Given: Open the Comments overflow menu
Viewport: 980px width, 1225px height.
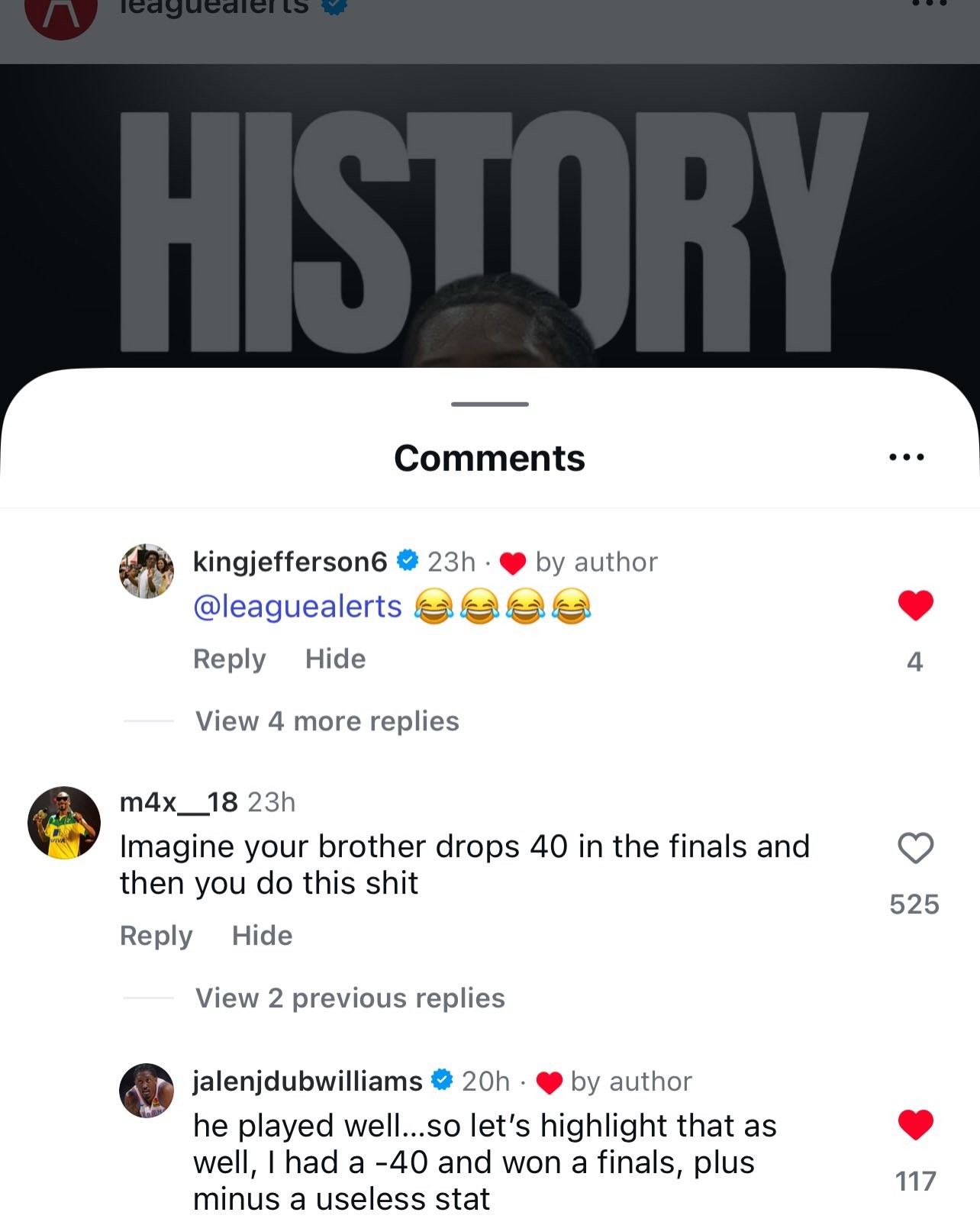Looking at the screenshot, I should (907, 457).
